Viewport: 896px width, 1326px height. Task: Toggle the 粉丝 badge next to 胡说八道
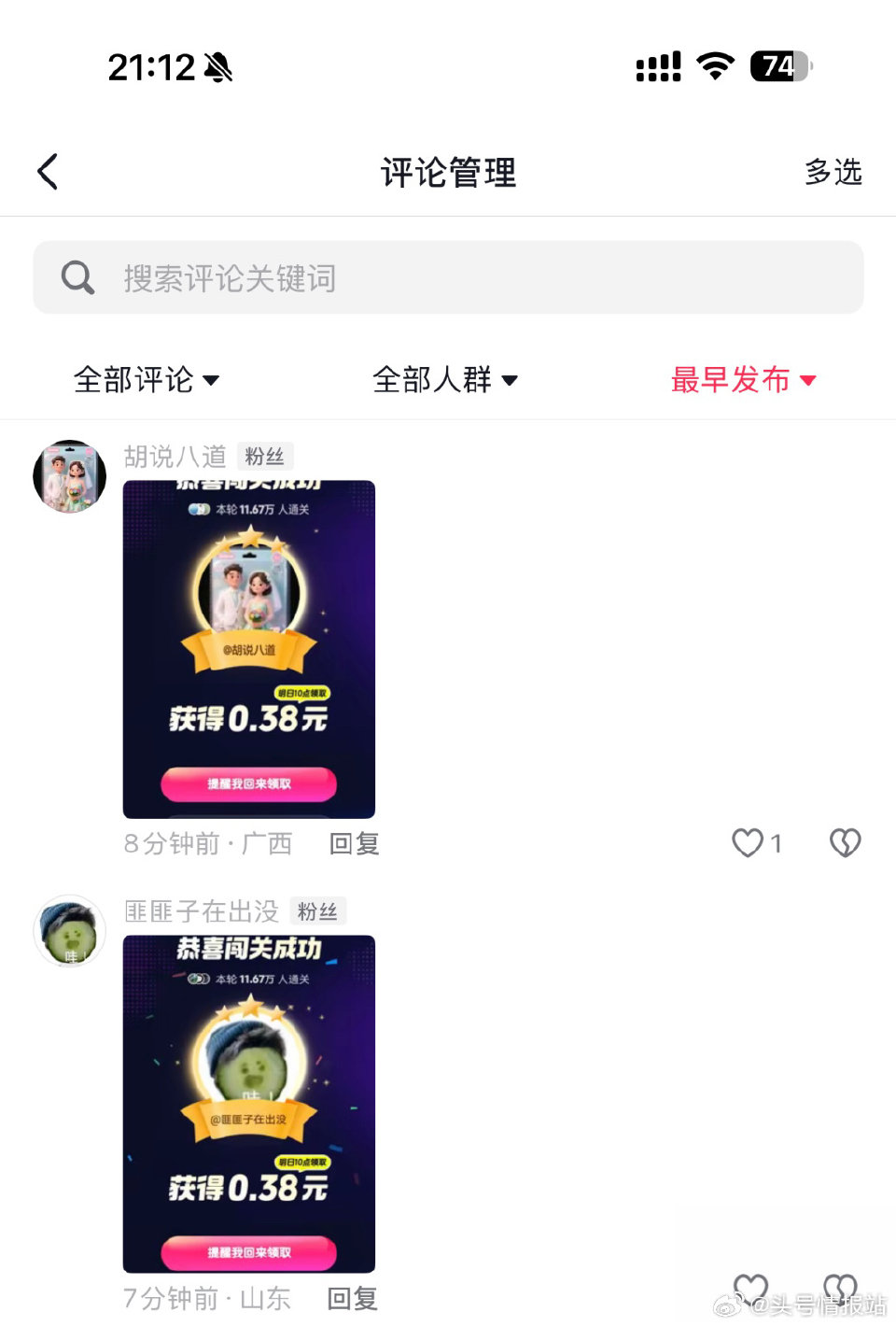click(x=265, y=456)
